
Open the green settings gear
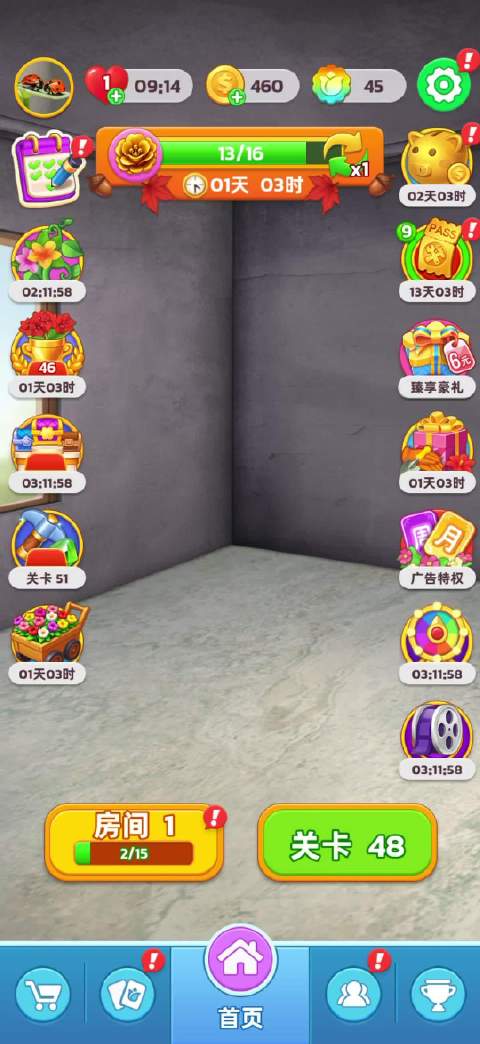439,85
